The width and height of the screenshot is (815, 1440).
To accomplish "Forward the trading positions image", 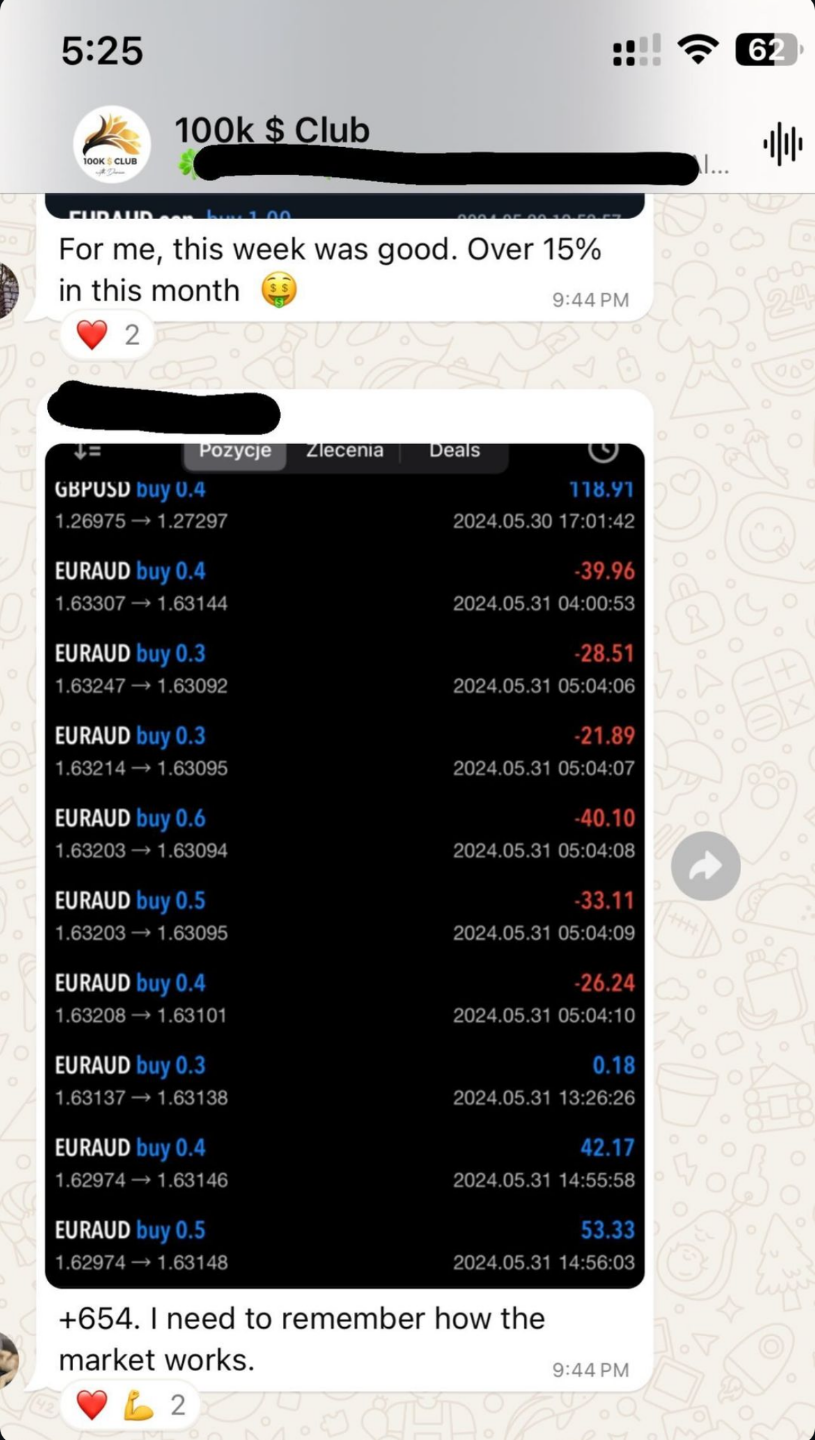I will [705, 866].
